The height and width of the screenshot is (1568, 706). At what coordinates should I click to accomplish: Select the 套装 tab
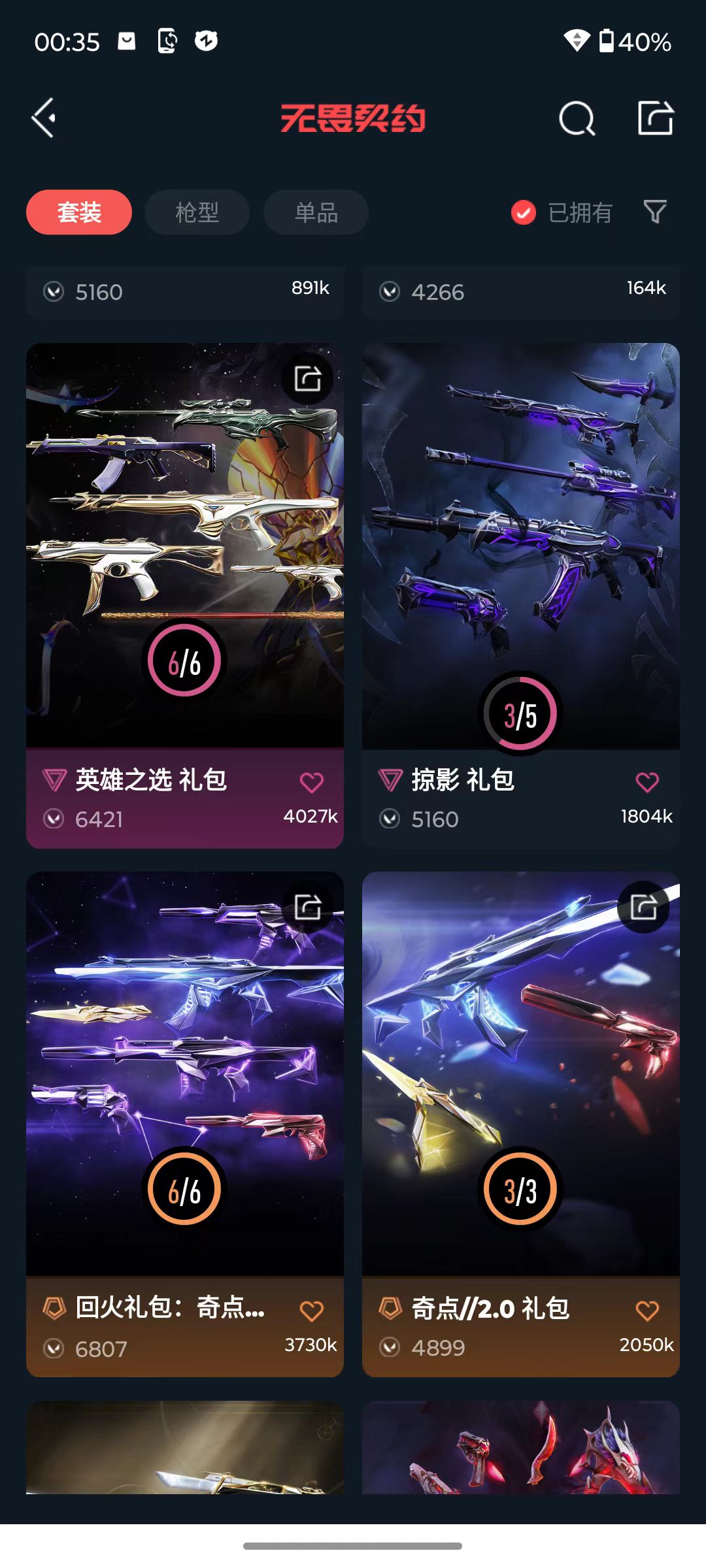click(x=79, y=212)
